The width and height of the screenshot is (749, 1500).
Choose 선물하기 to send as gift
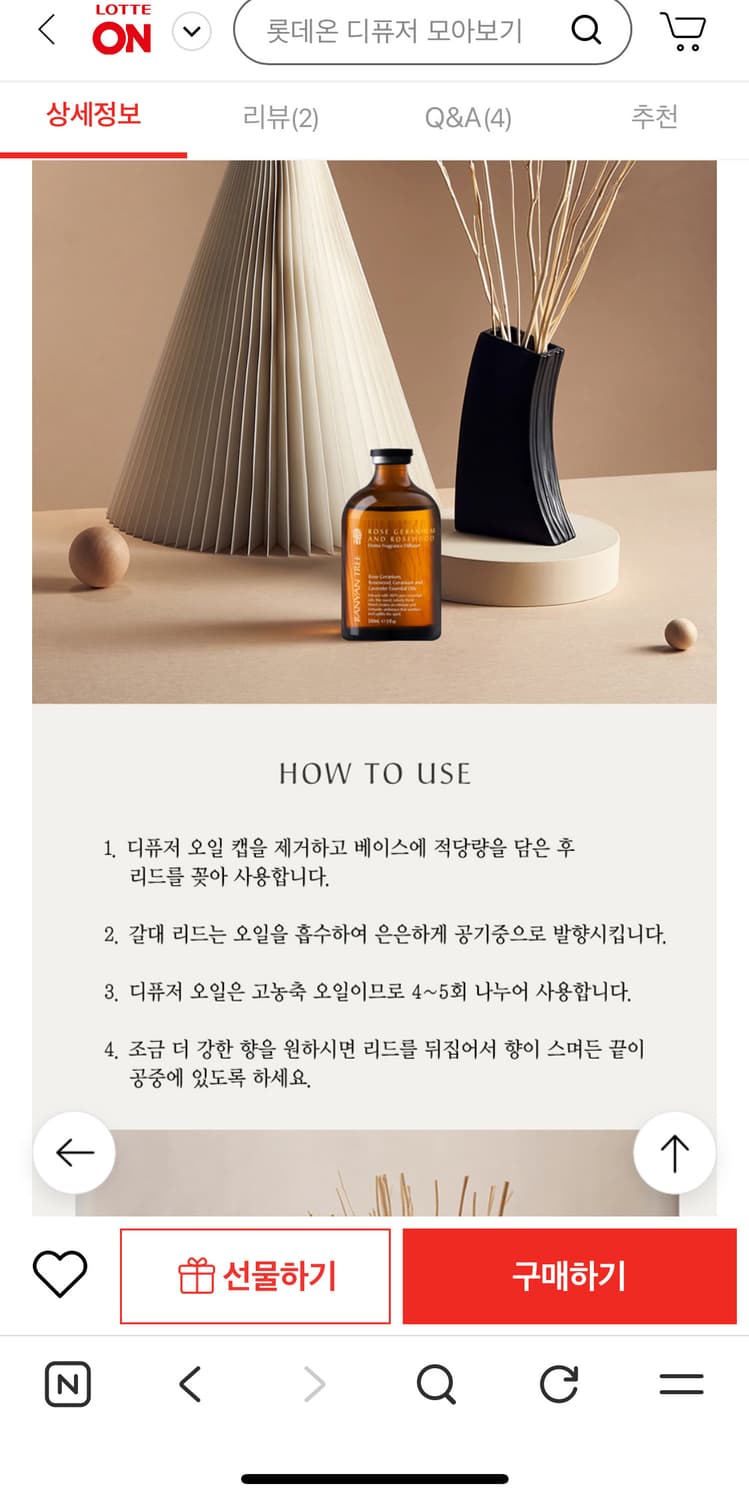[255, 1275]
